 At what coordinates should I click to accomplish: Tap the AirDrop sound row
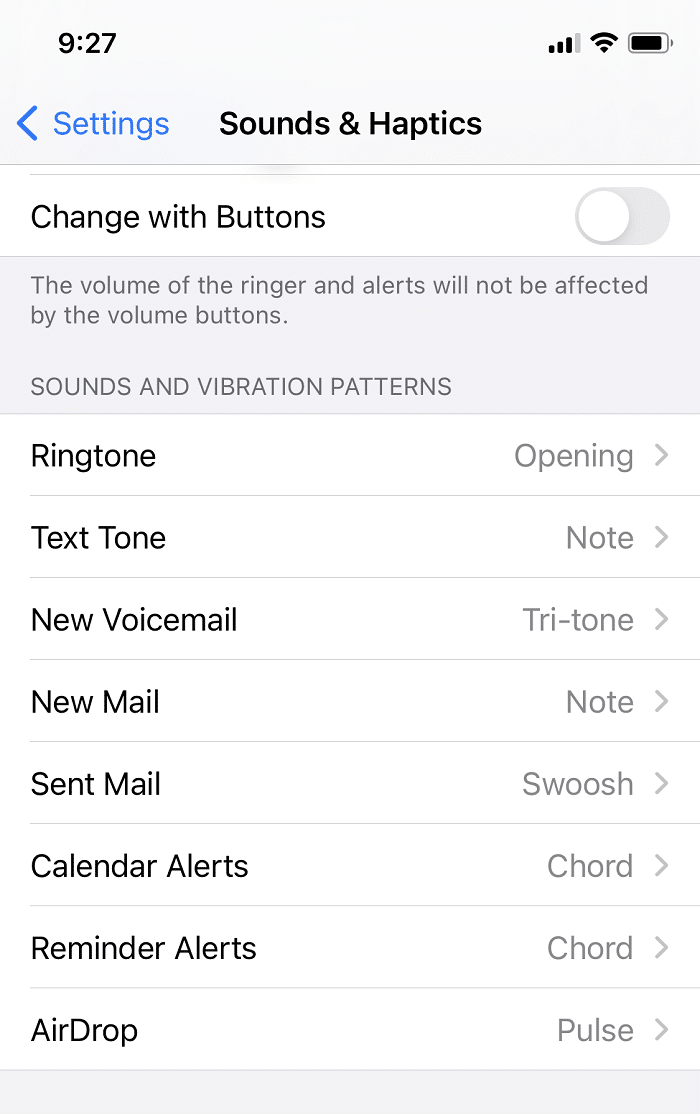pos(350,1030)
